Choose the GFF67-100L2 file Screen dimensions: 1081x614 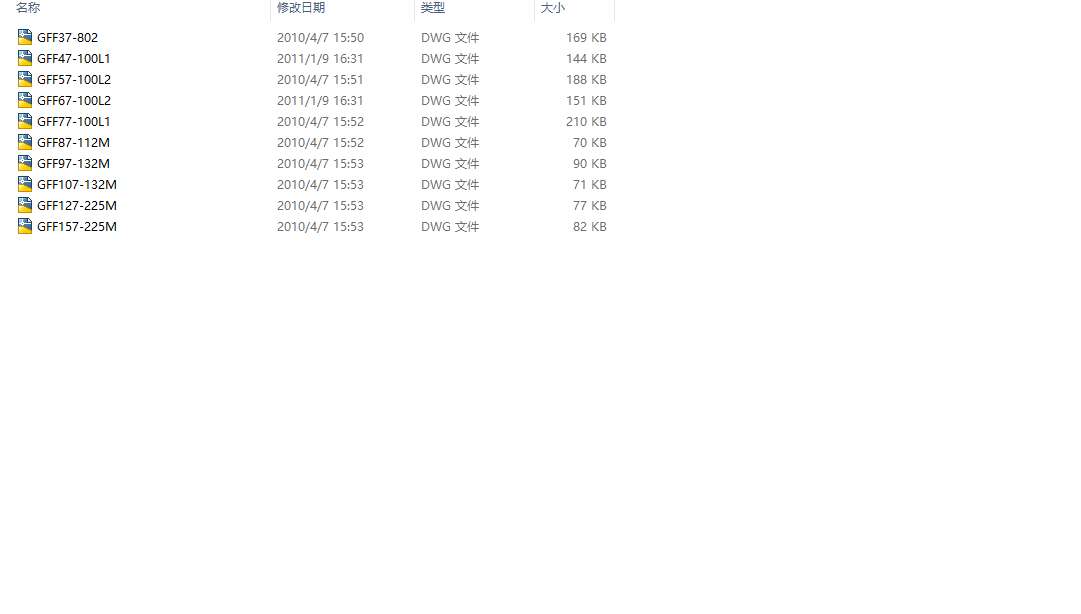click(73, 101)
